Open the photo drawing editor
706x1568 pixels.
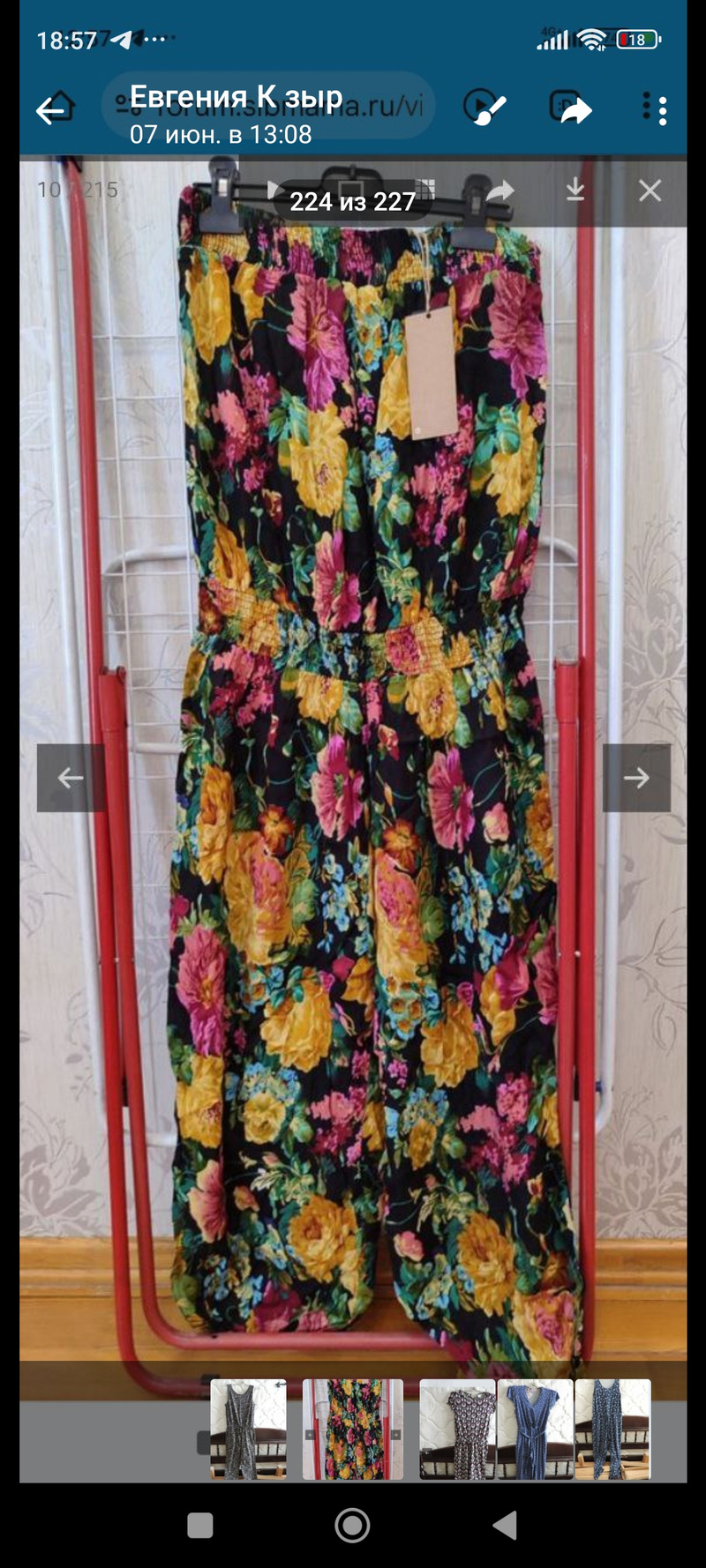point(484,109)
